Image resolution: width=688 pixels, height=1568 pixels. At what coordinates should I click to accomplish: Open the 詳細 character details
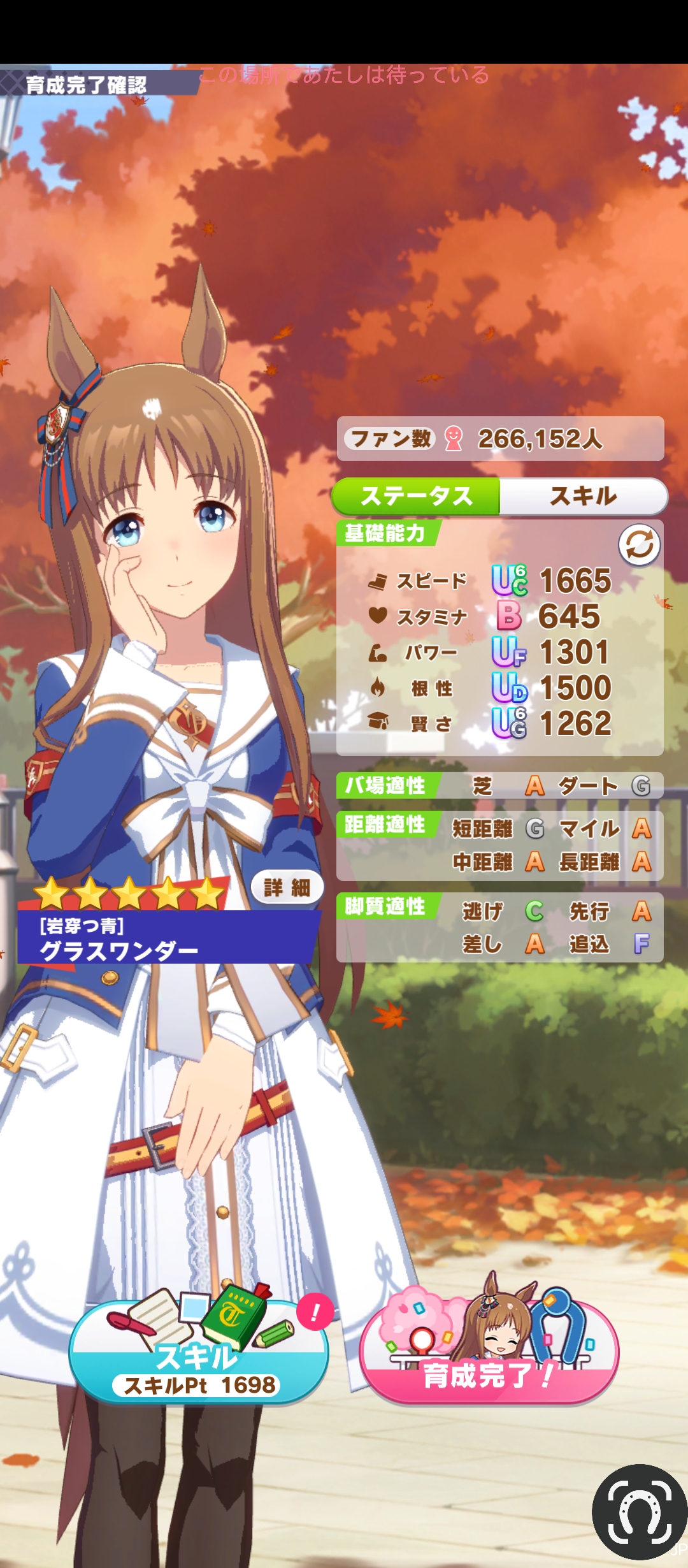pyautogui.click(x=287, y=887)
